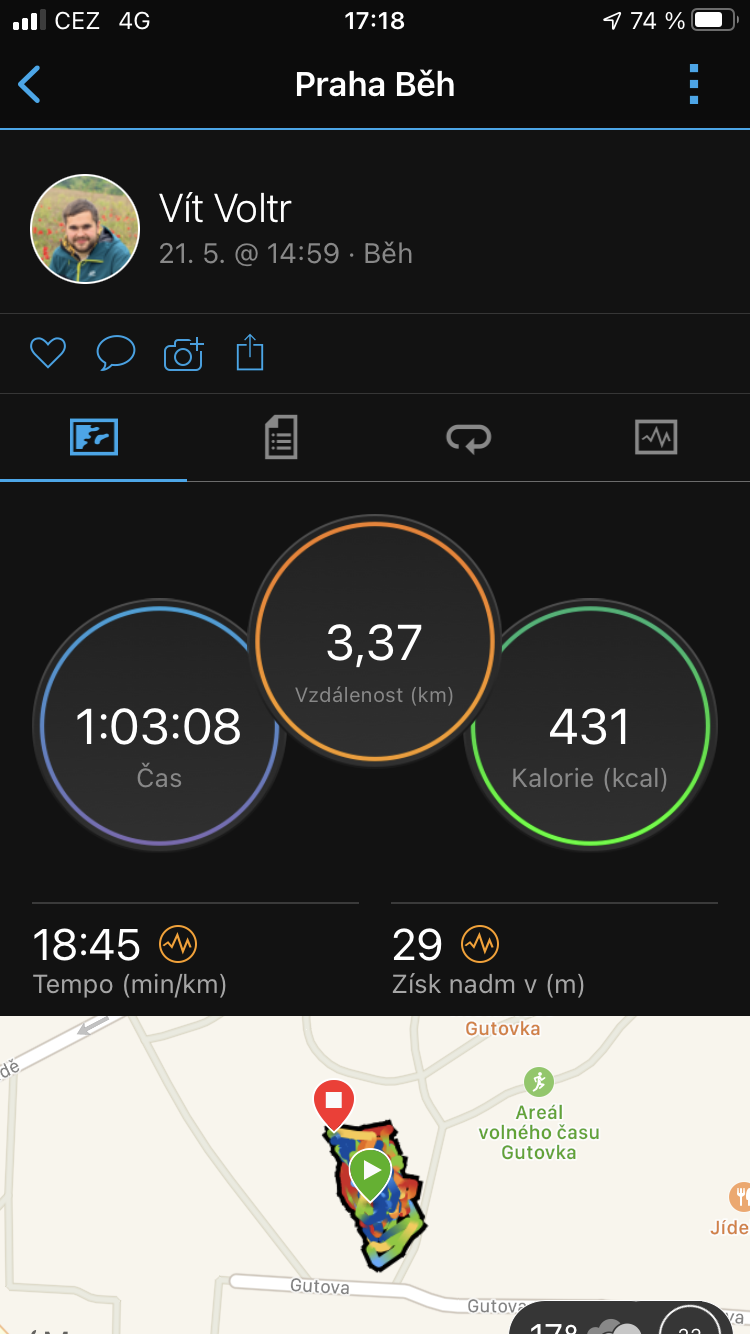Tap the insight icon next to Tempo
The image size is (750, 1334).
pyautogui.click(x=178, y=943)
